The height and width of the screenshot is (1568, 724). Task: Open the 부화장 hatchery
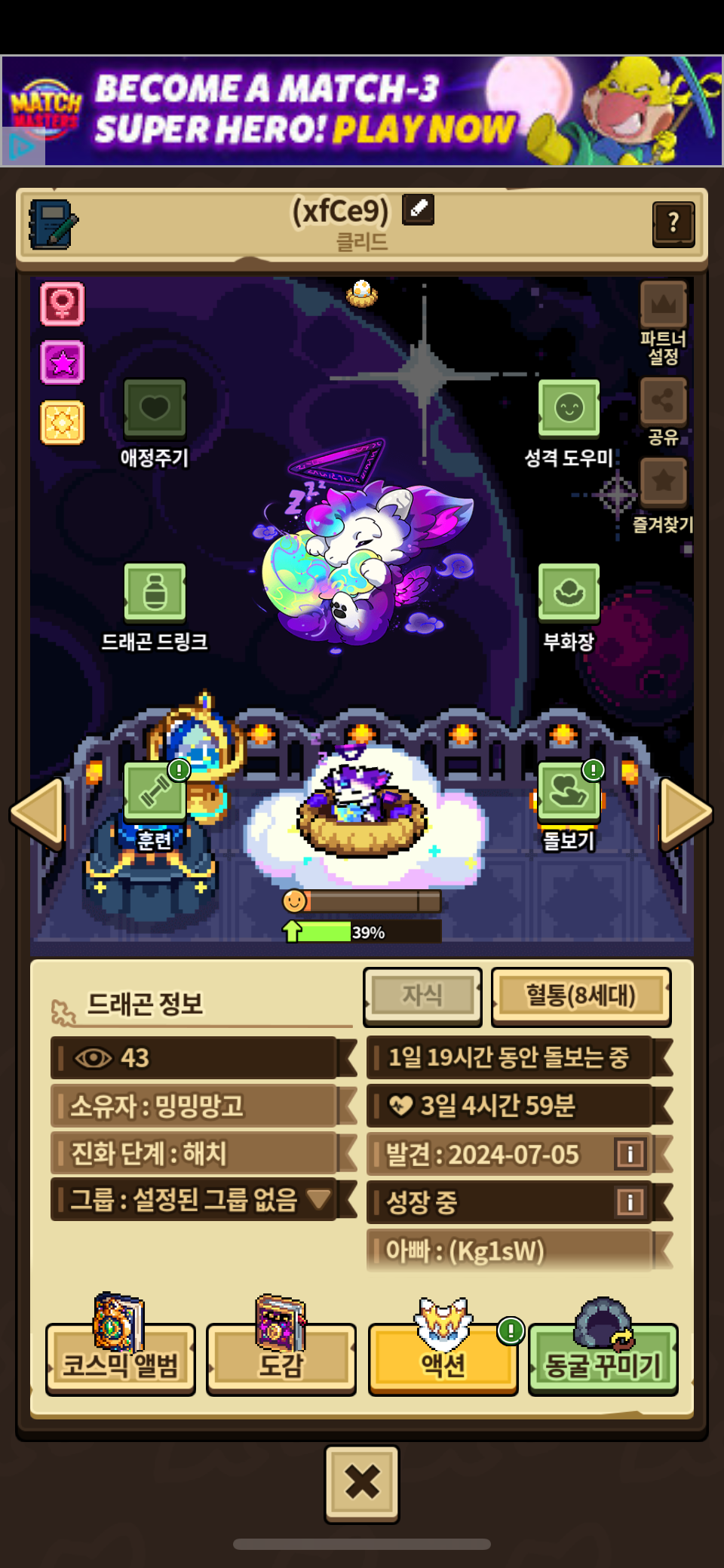(569, 592)
